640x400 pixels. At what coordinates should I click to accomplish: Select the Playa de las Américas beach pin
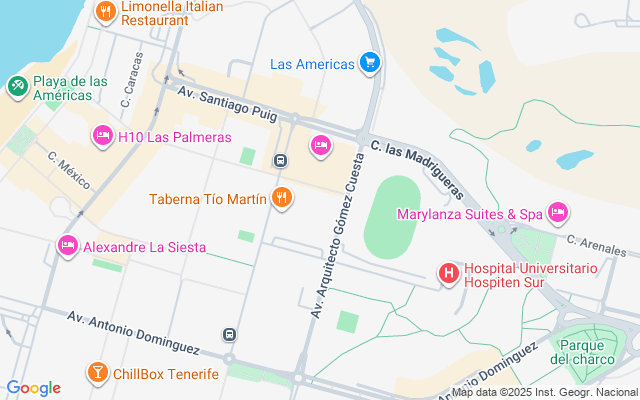[17, 88]
